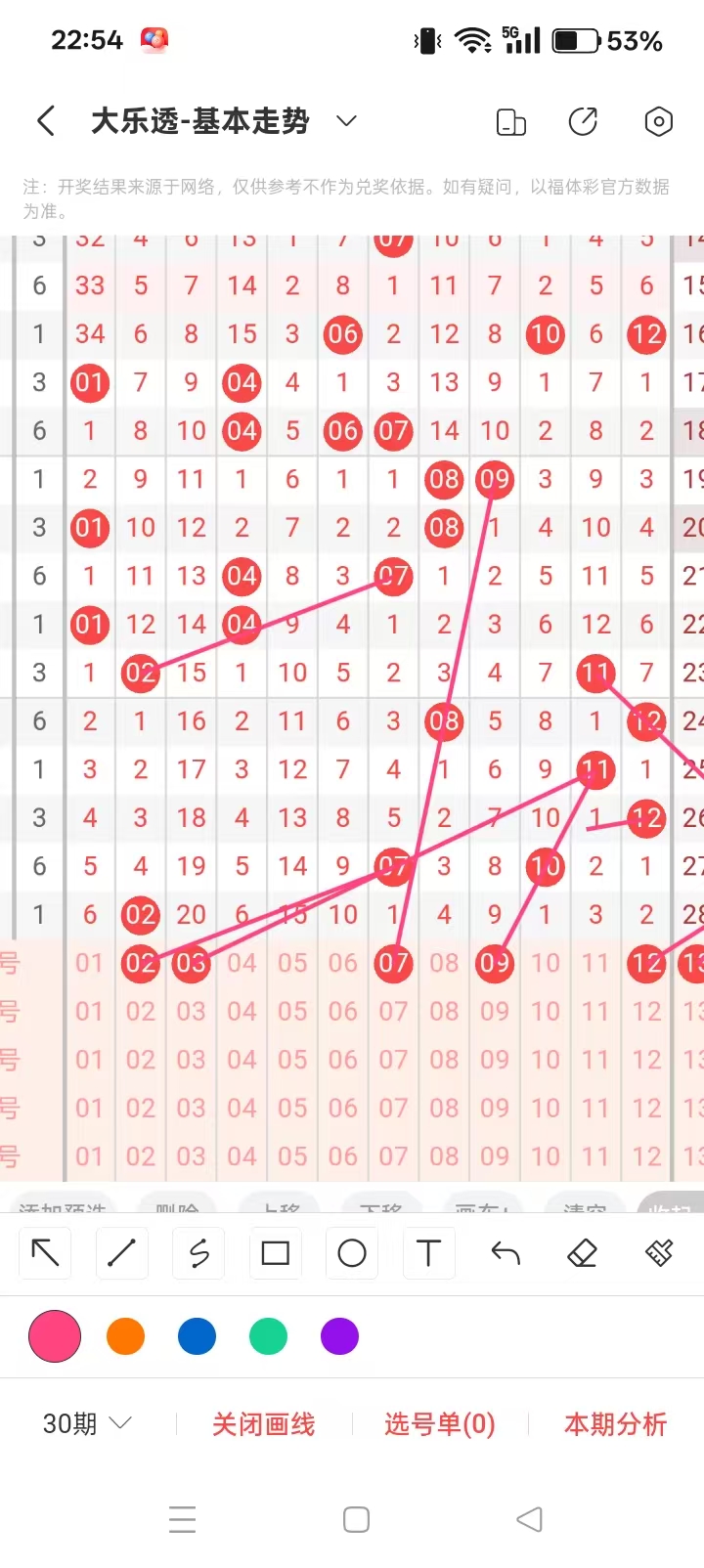This screenshot has width=704, height=1568.
Task: Open the share icon in the top bar
Action: coord(583,122)
